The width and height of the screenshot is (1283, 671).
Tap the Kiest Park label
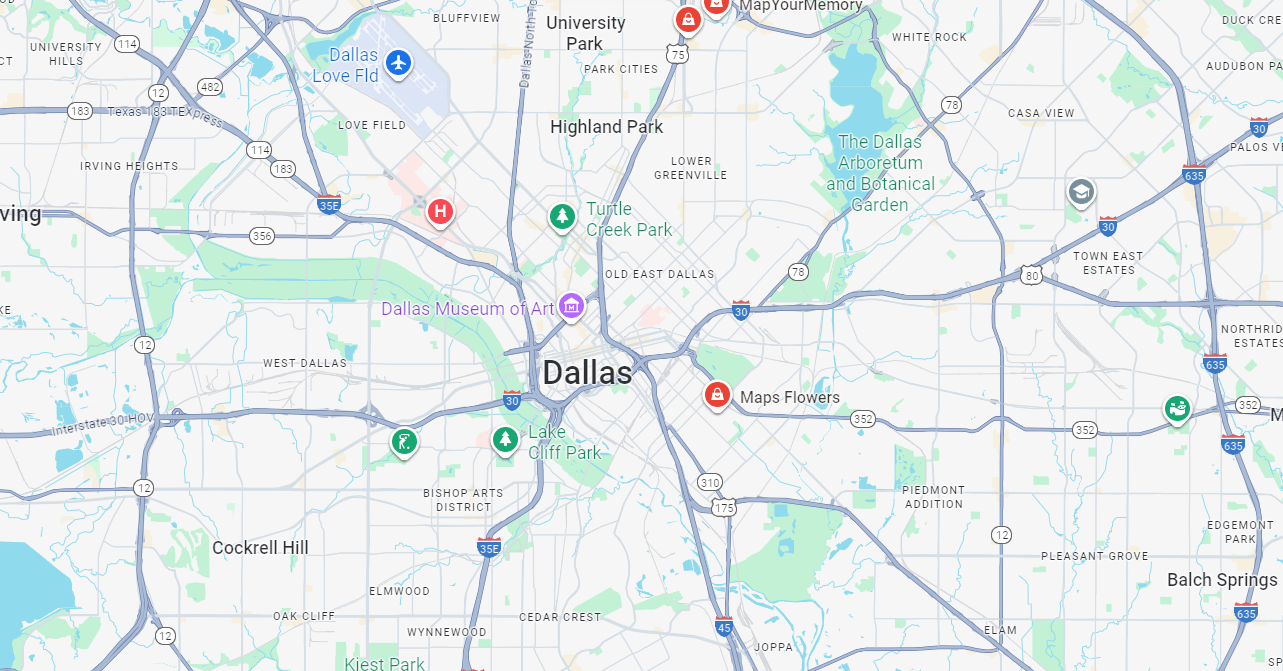tap(385, 663)
